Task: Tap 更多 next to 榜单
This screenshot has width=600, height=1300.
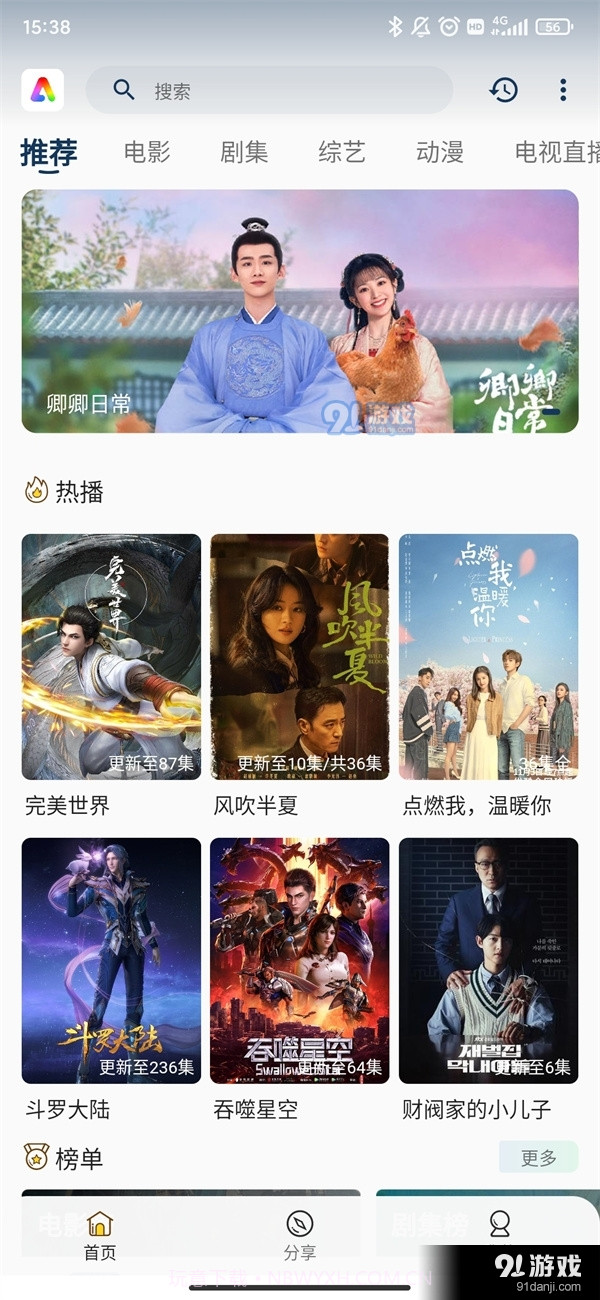Action: pyautogui.click(x=538, y=1157)
